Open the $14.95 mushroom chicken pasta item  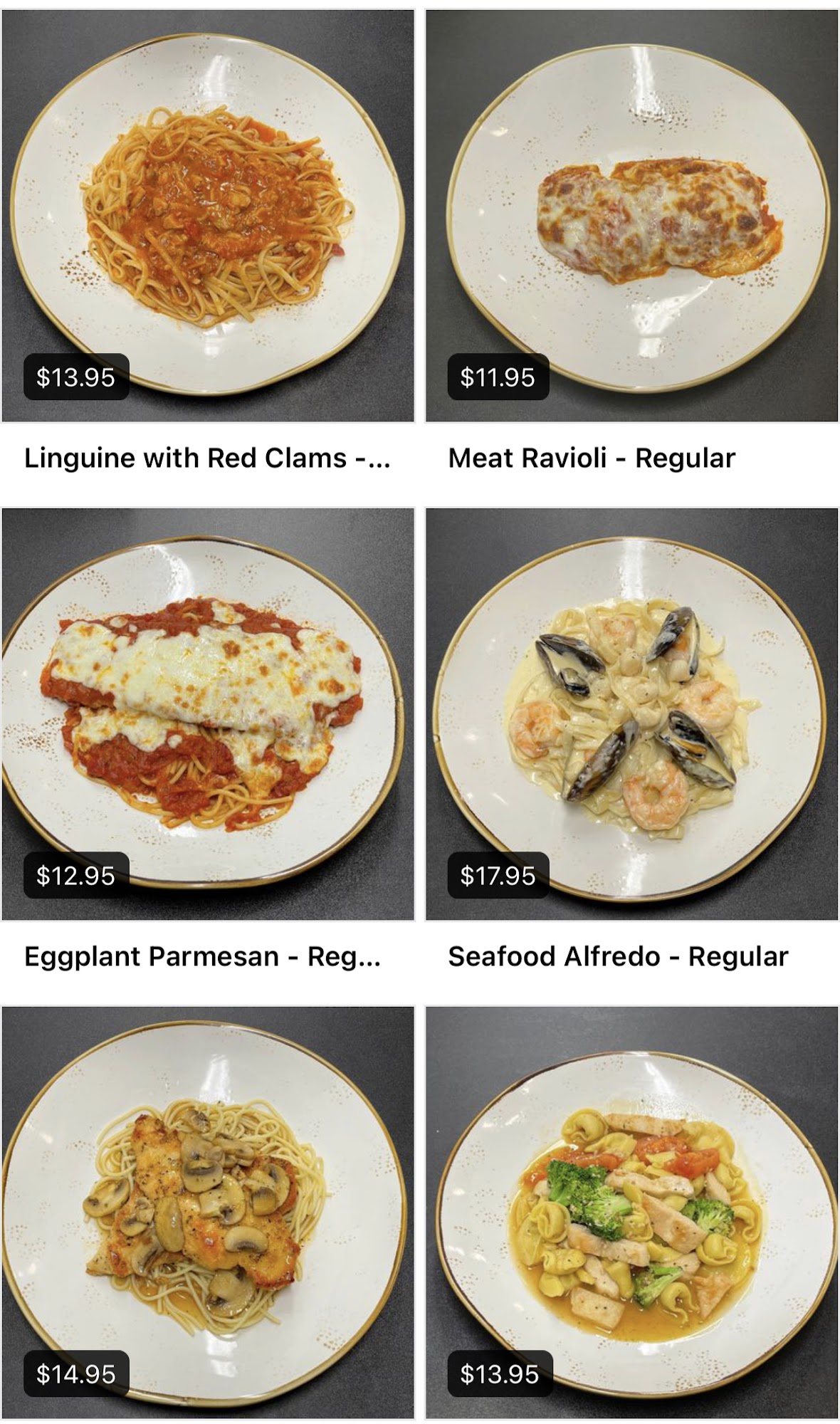[208, 1213]
